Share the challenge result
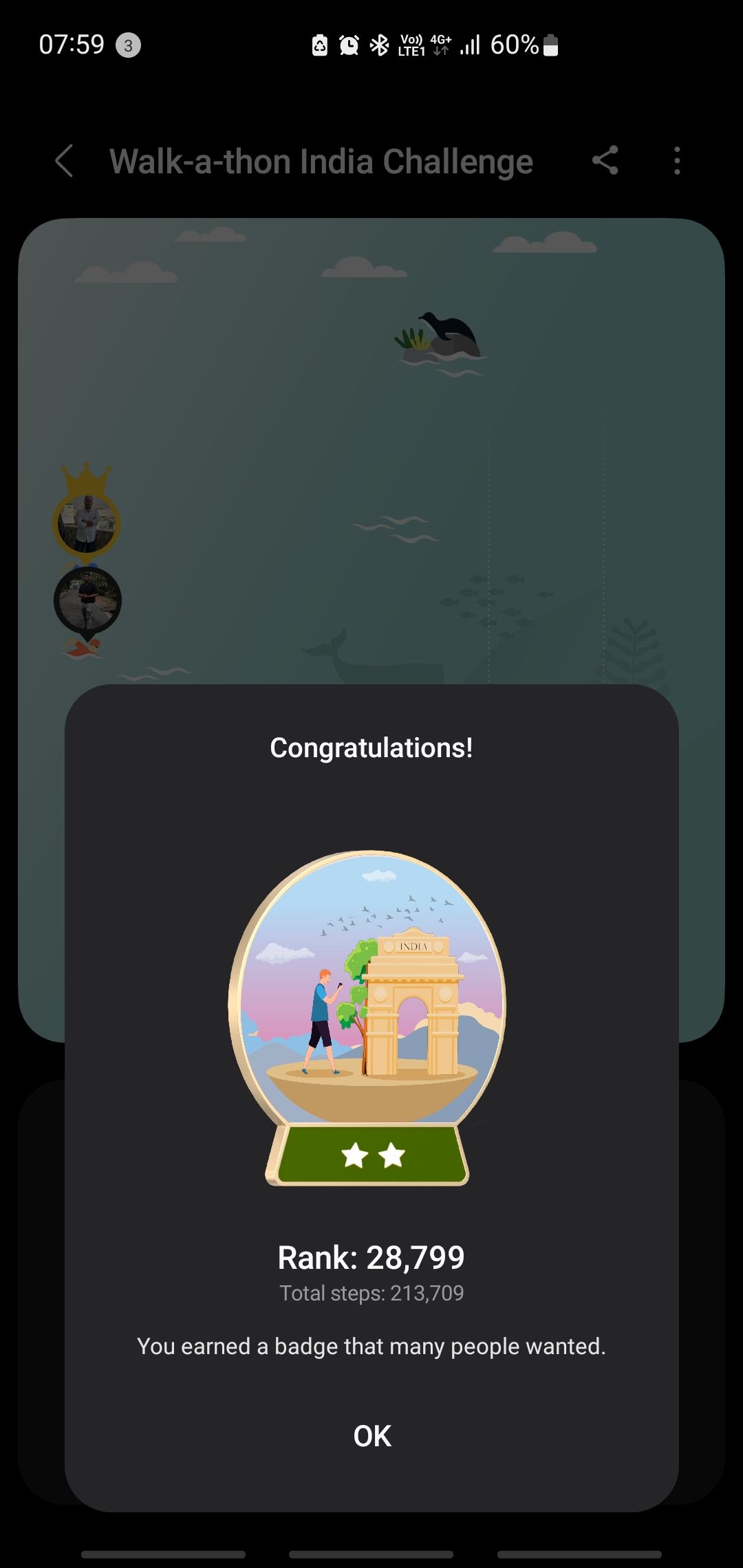 coord(605,161)
